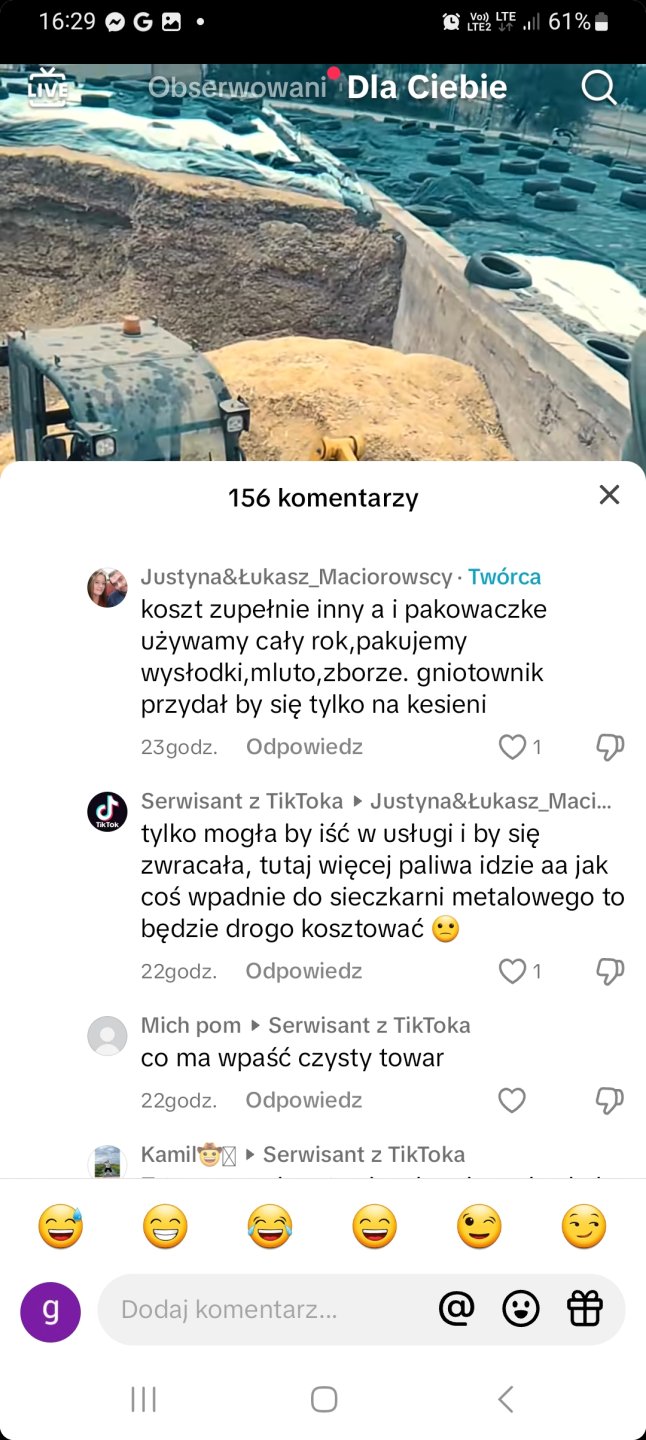This screenshot has height=1440, width=646.
Task: Like Mich pom's comment
Action: tap(512, 1100)
